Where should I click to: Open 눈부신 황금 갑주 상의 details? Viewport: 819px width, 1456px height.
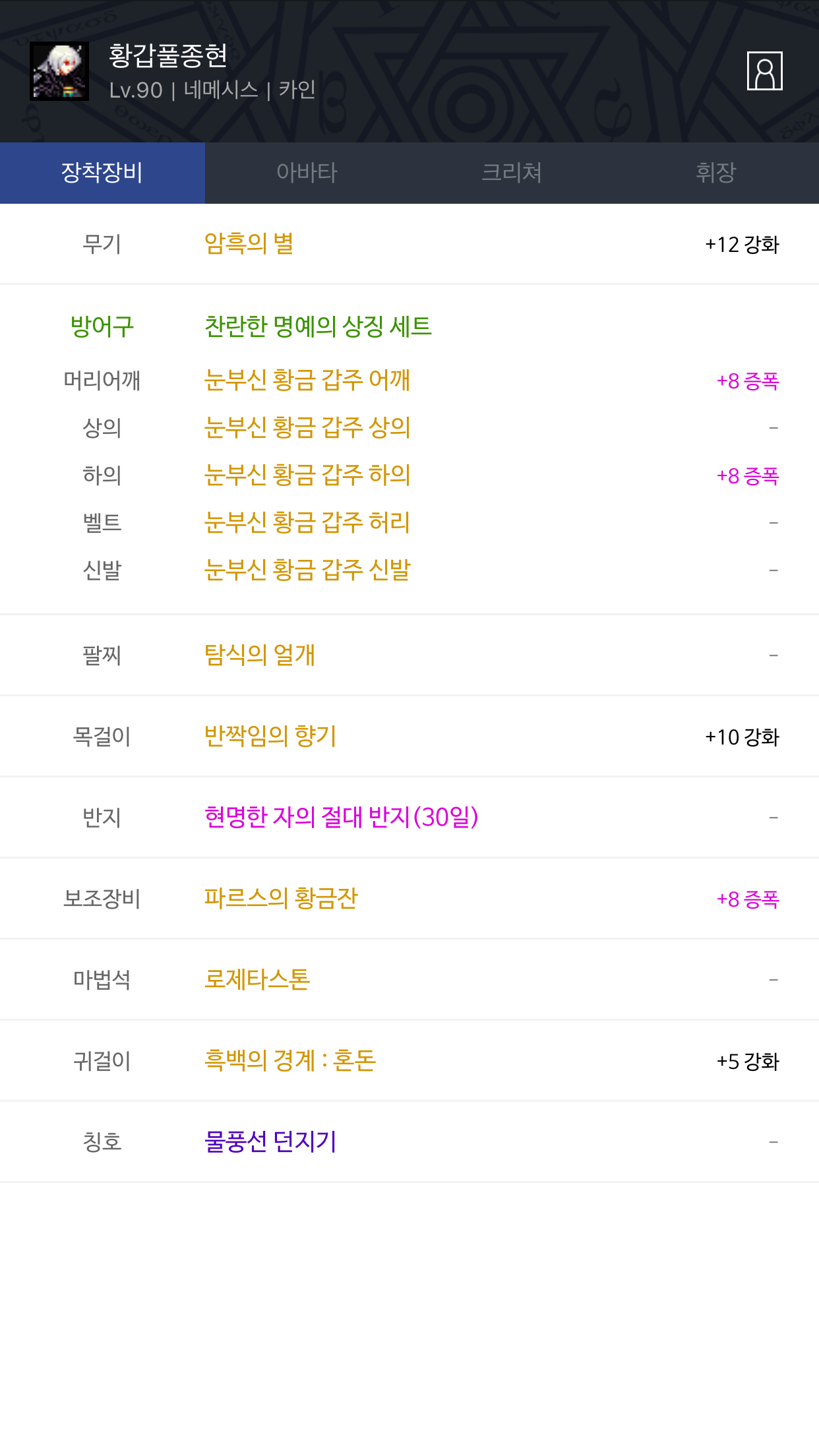pyautogui.click(x=307, y=428)
